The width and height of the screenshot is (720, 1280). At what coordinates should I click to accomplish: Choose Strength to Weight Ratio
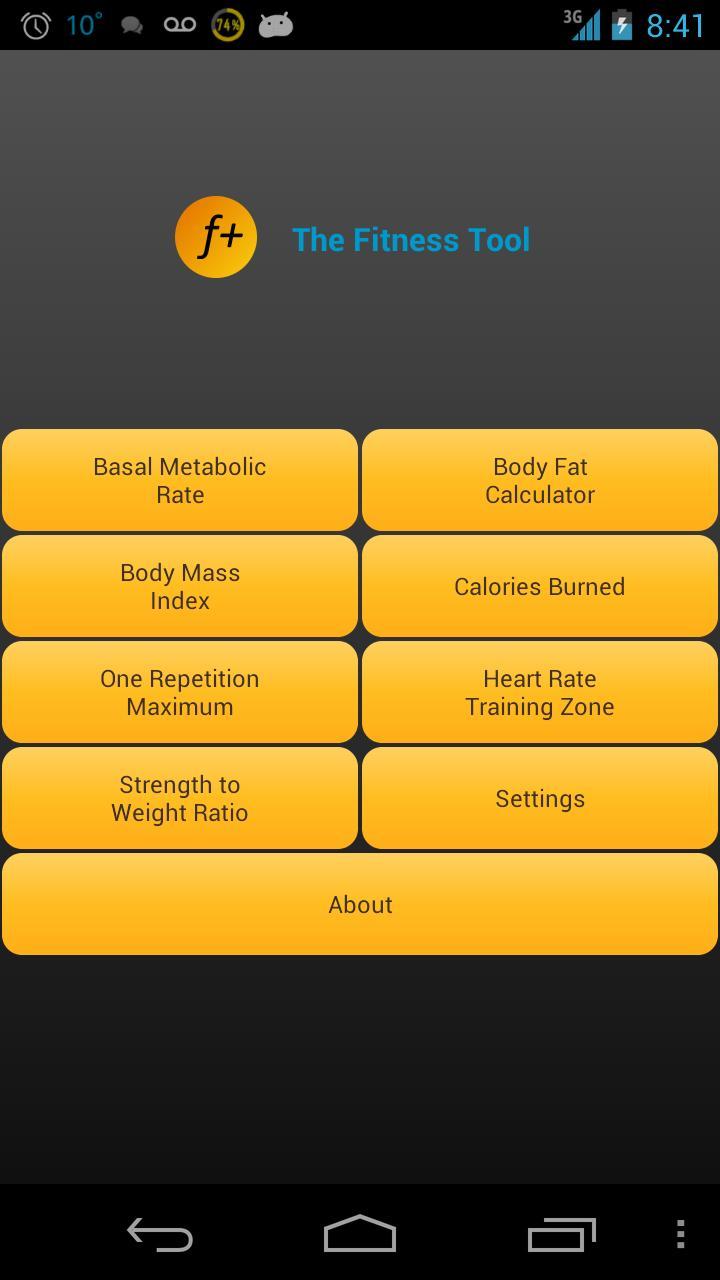coord(180,798)
